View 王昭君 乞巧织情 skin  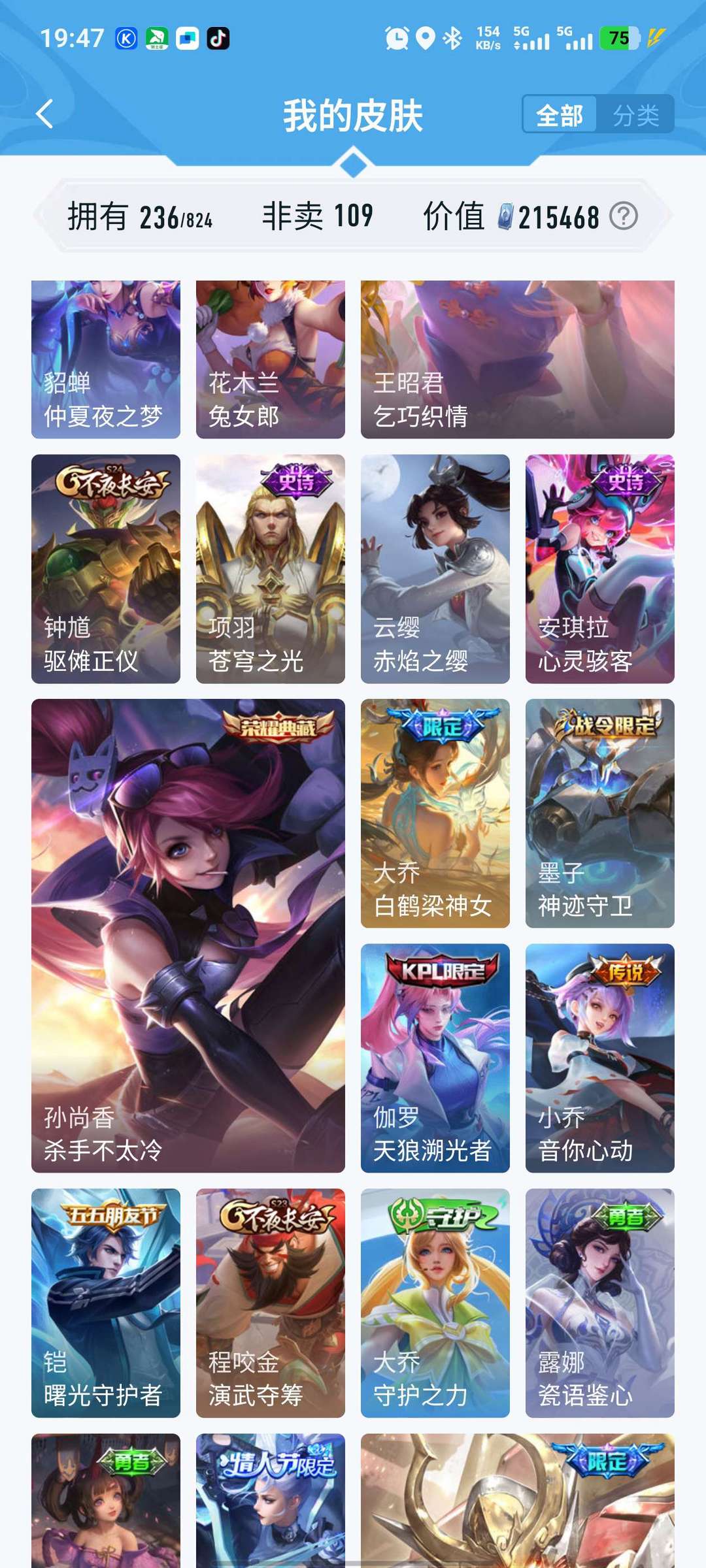point(518,359)
